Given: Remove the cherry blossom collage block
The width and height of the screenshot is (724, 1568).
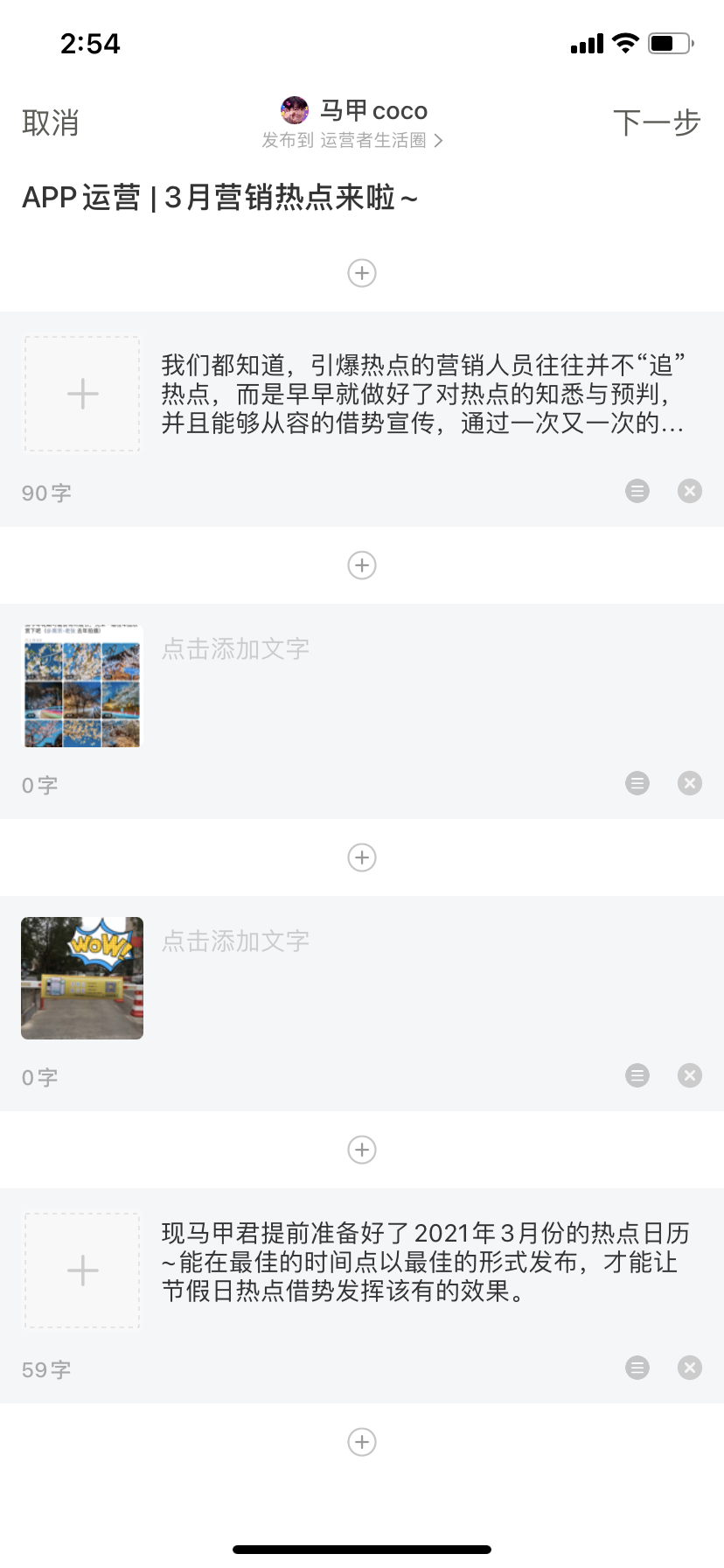Looking at the screenshot, I should coord(690,783).
